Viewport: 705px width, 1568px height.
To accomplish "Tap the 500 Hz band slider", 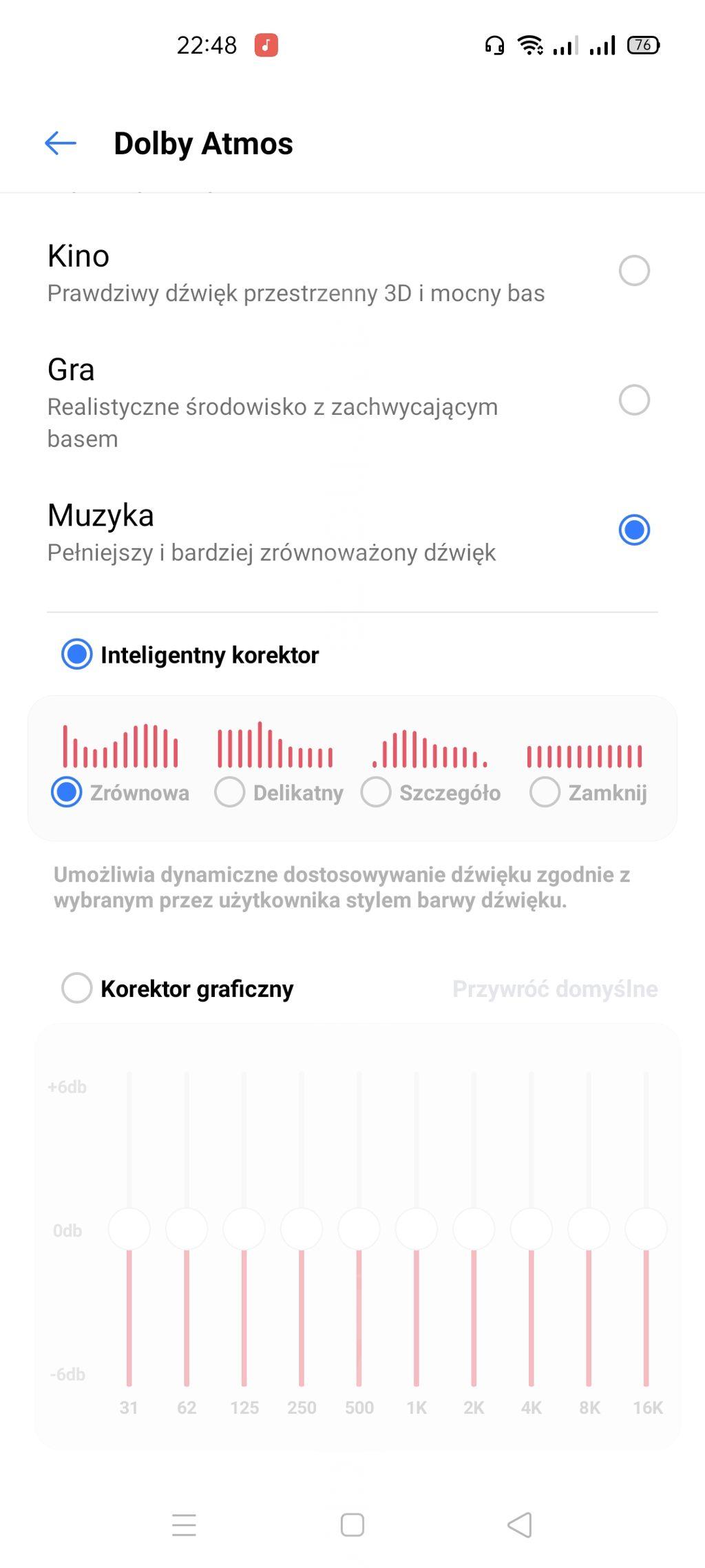I will (x=359, y=1228).
